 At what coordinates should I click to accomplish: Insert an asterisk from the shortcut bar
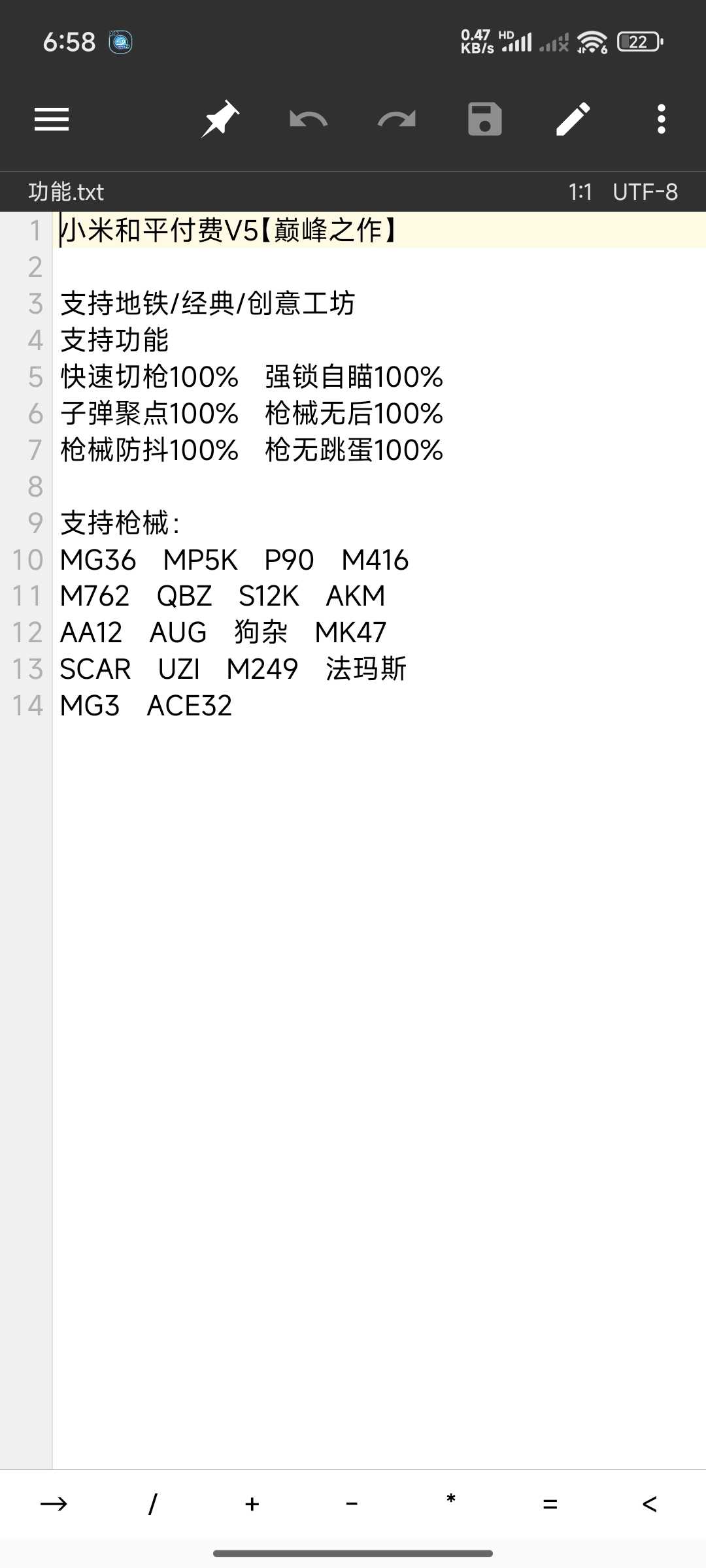(x=451, y=1504)
